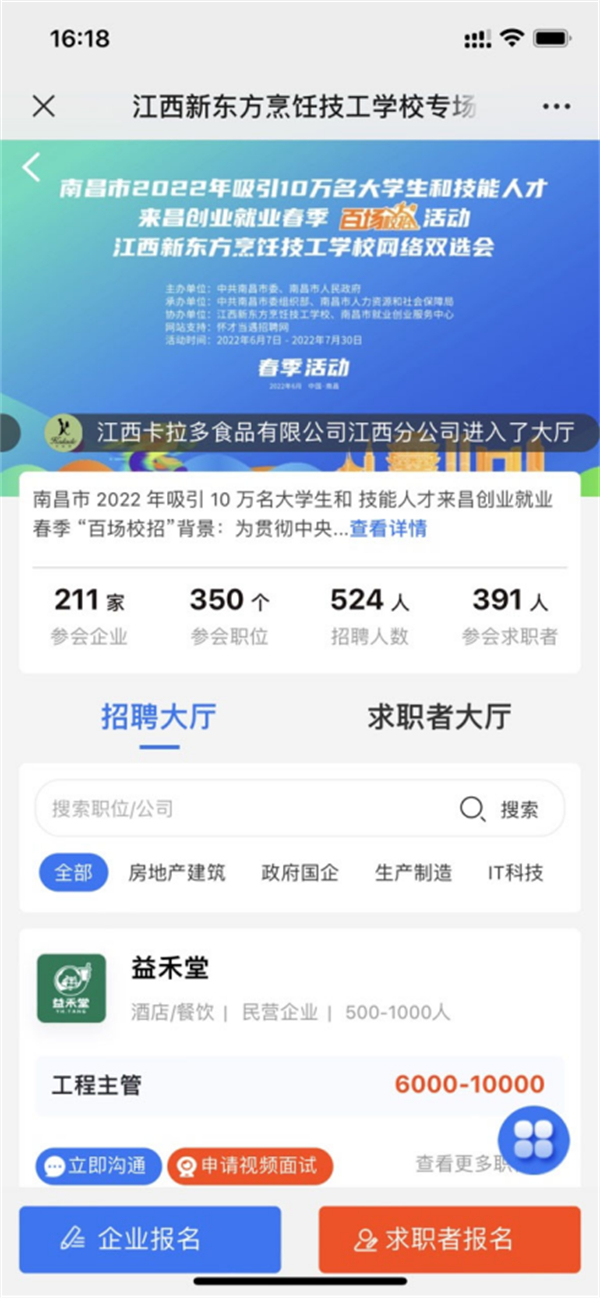Register as a company via 企业报名
The height and width of the screenshot is (1299, 600).
click(150, 1240)
